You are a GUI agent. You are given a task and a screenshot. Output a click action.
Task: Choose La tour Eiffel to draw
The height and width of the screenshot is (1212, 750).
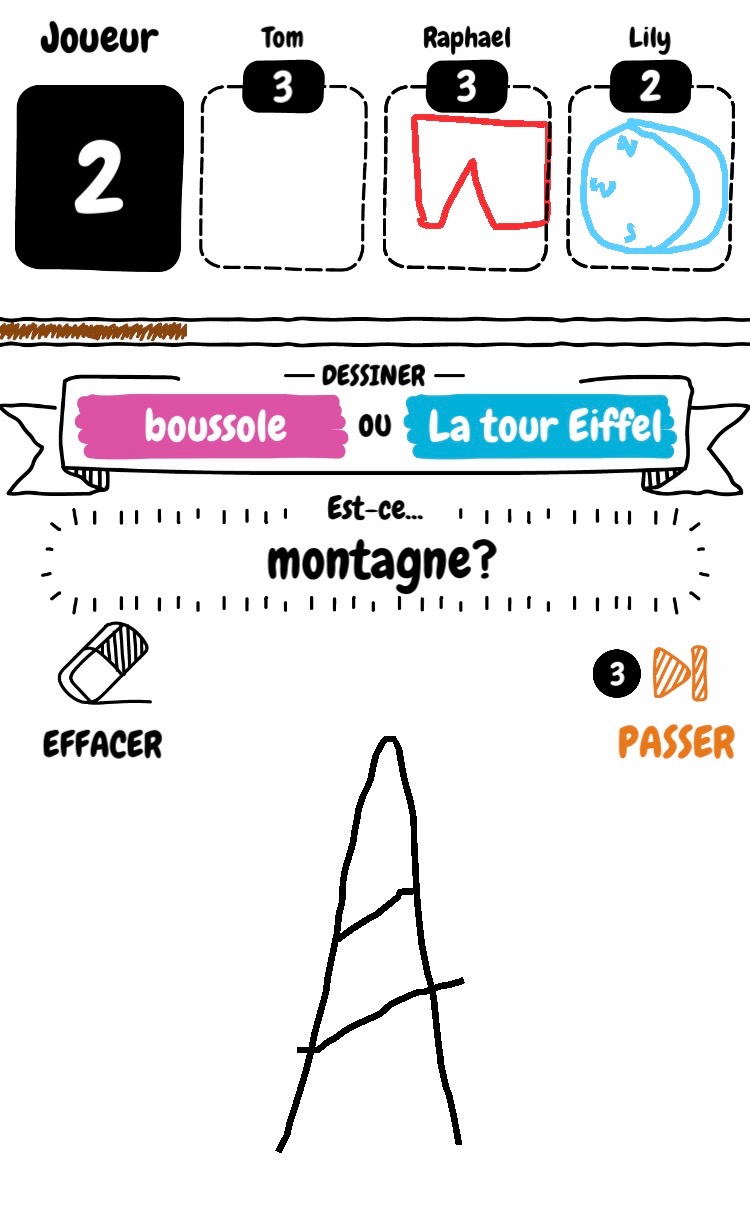[545, 427]
